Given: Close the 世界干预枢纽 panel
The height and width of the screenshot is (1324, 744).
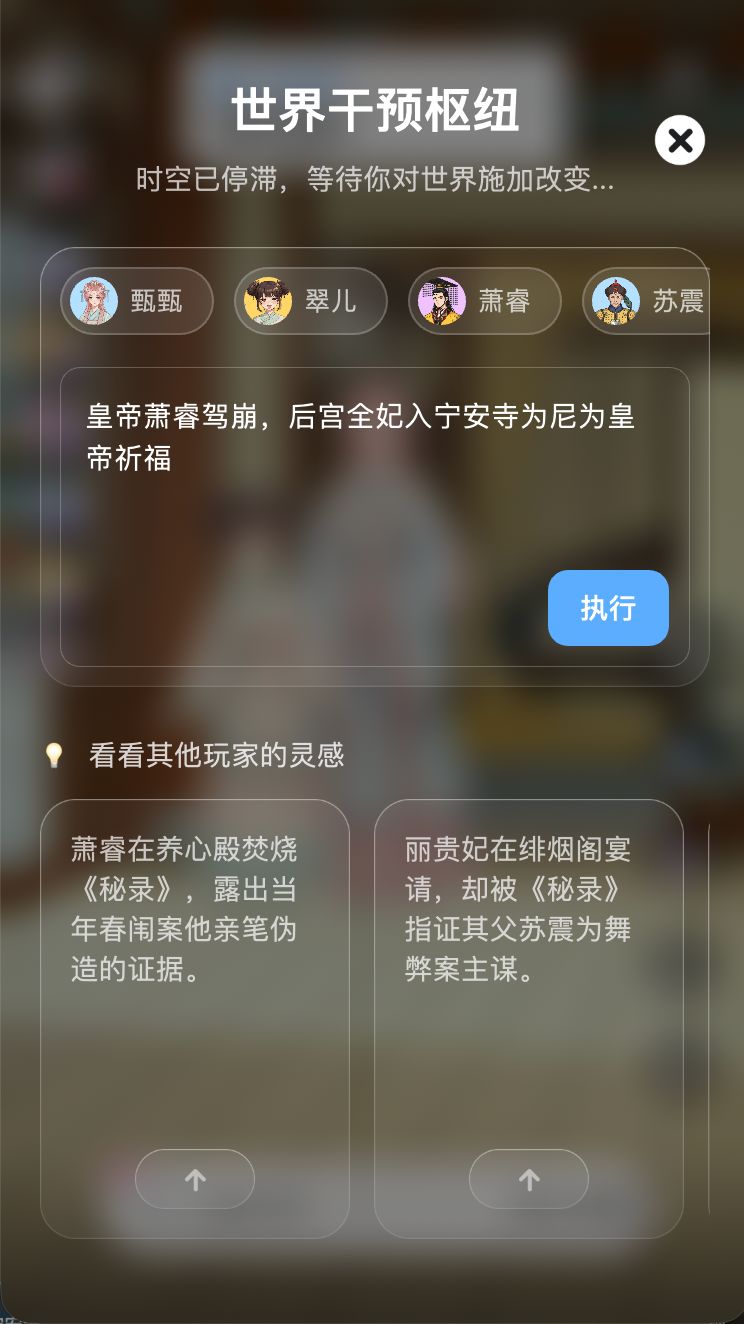Looking at the screenshot, I should tap(680, 140).
